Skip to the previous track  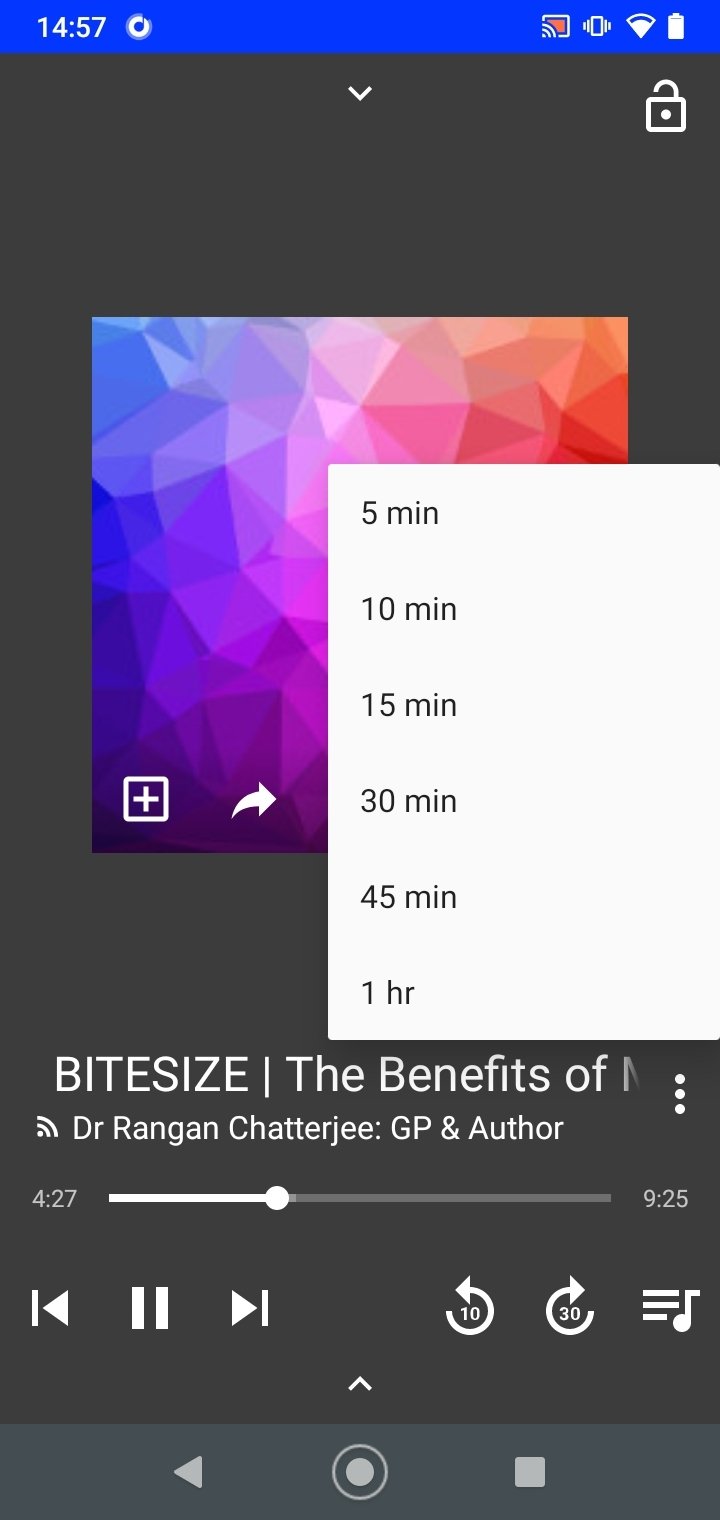pos(50,1308)
